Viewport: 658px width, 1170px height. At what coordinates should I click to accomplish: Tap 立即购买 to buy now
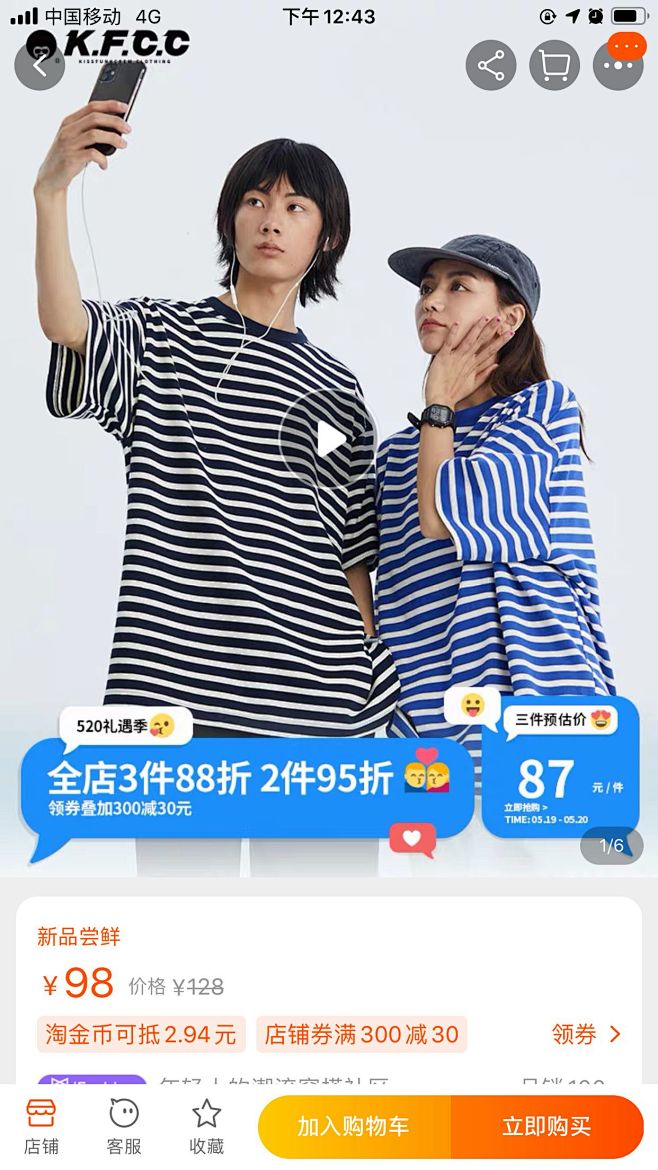546,1126
